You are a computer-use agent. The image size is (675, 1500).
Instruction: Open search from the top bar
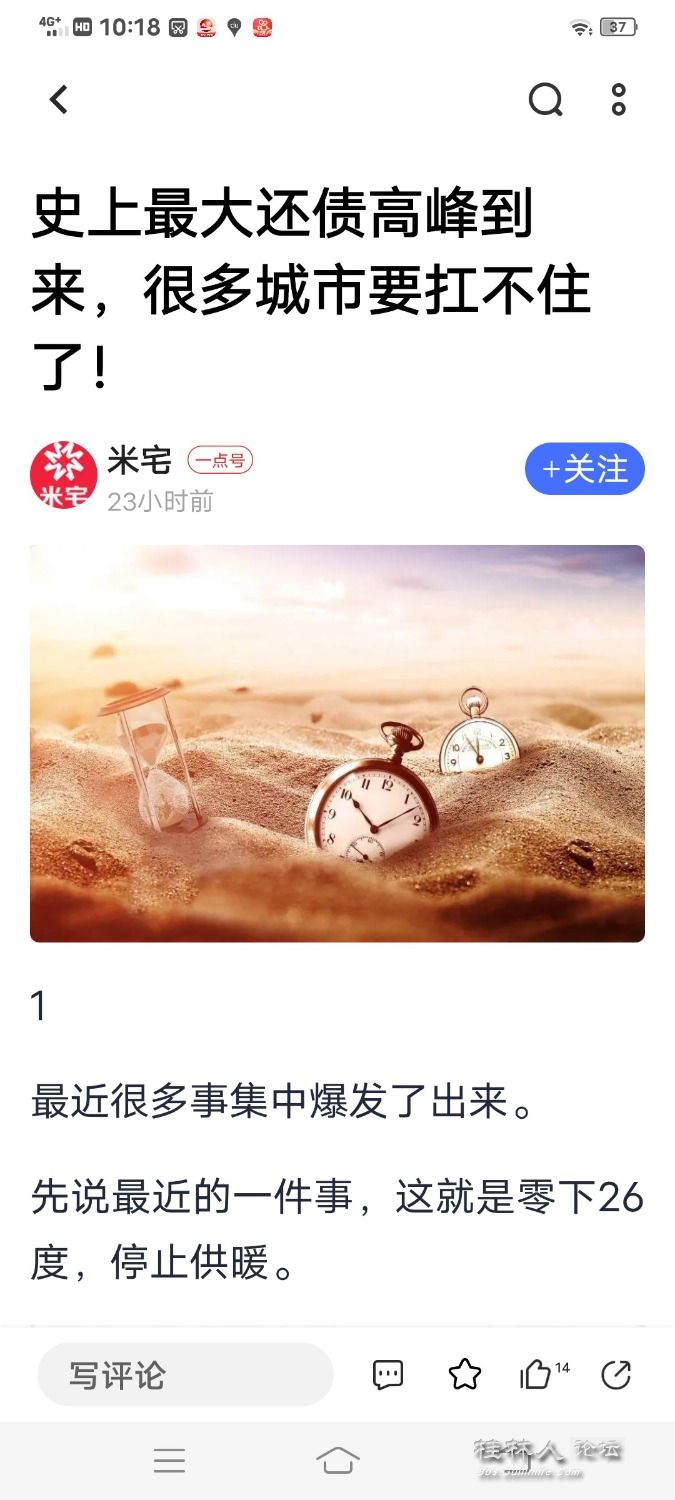click(545, 99)
